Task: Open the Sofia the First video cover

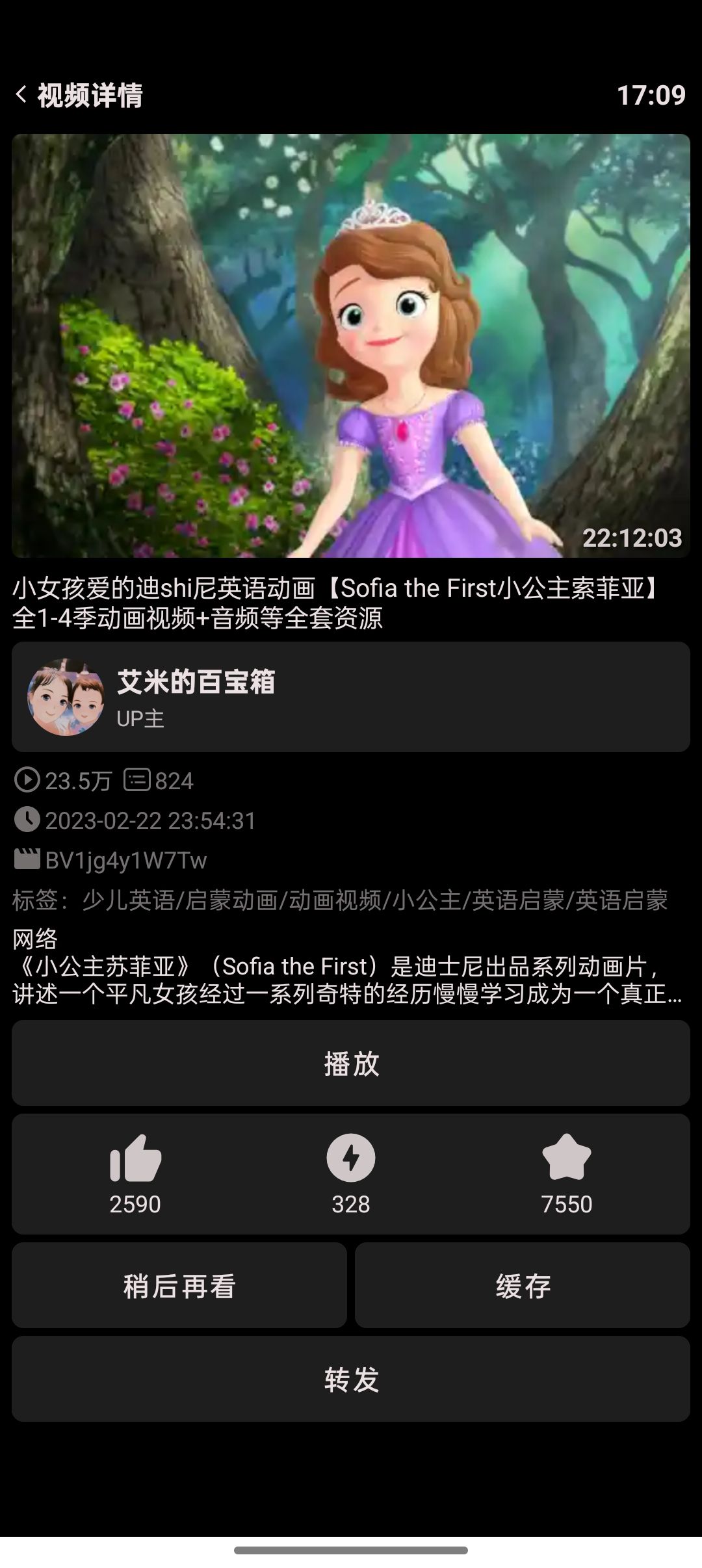Action: [351, 346]
